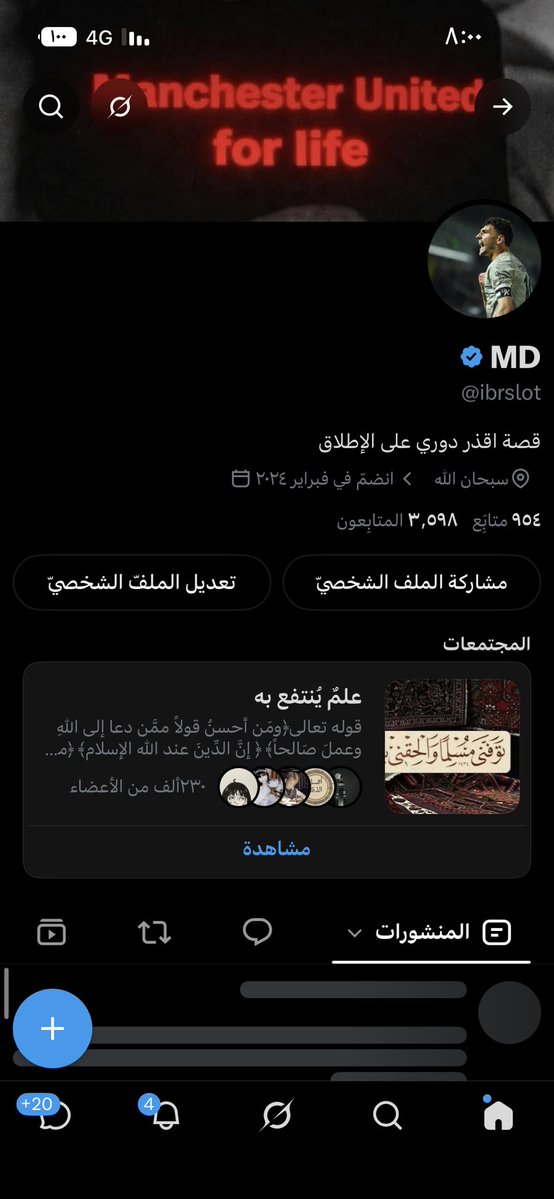The height and width of the screenshot is (1199, 554).
Task: Open the MD profile picture
Action: tap(484, 261)
